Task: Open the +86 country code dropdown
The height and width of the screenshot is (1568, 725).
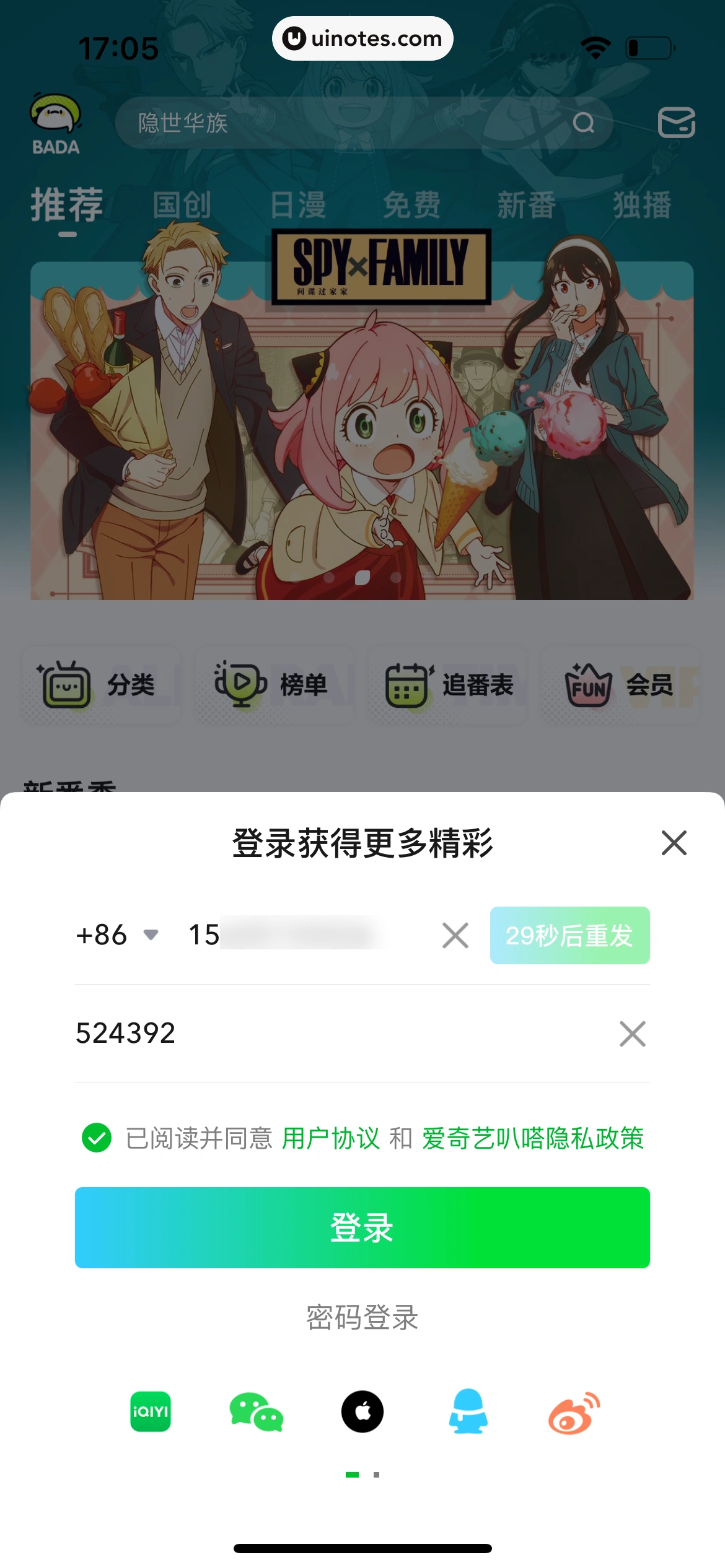Action: point(116,934)
